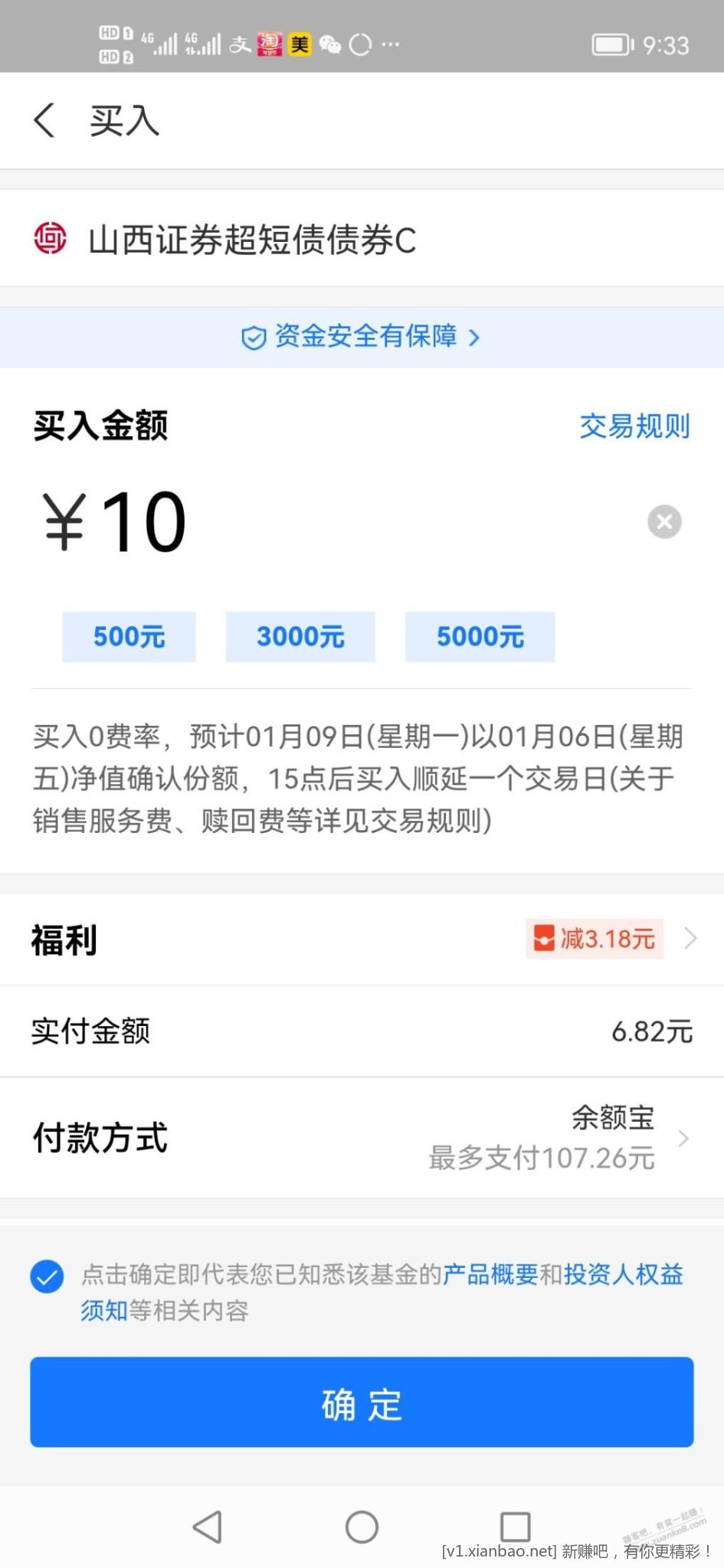This screenshot has height=1568, width=724.
Task: Select the 3000元 quick amount
Action: [300, 636]
